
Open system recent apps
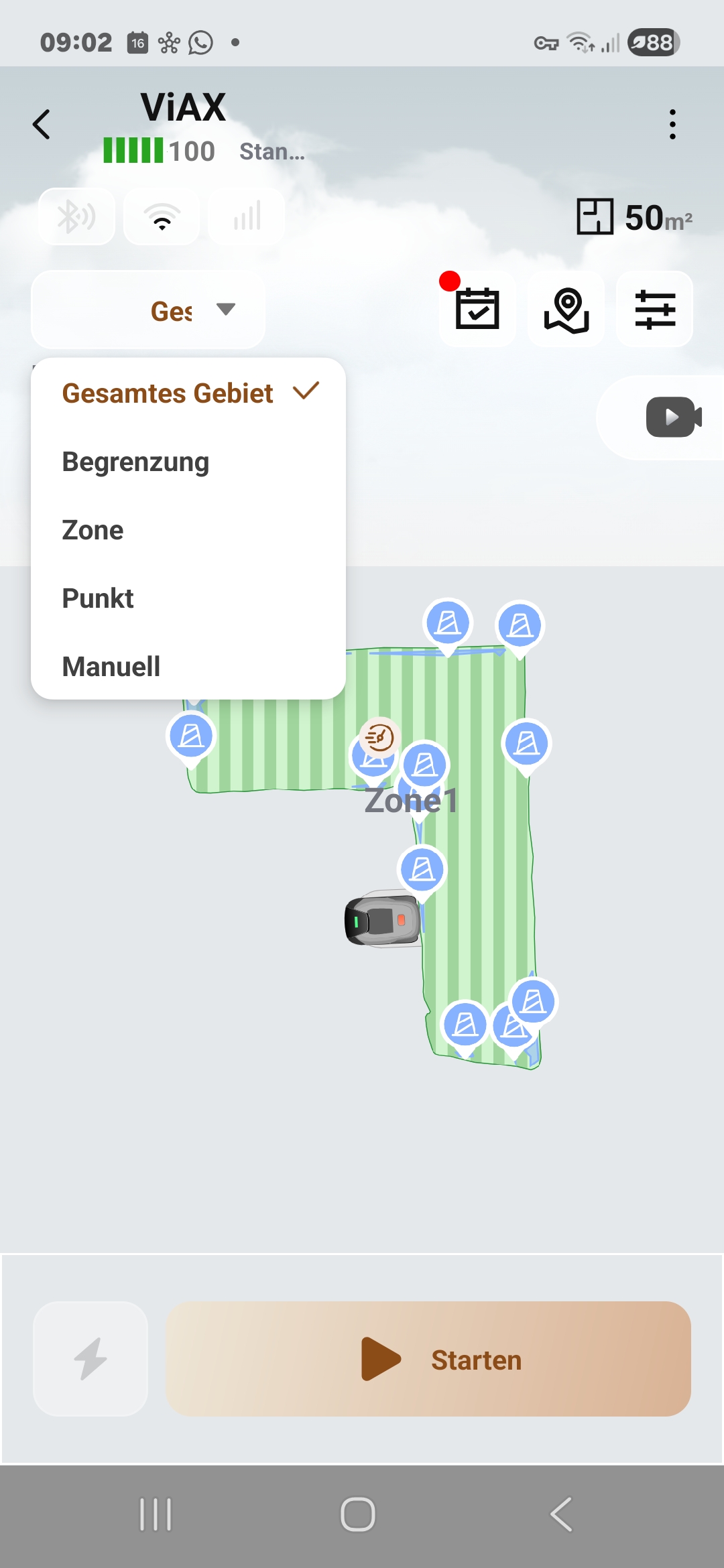click(x=156, y=1514)
